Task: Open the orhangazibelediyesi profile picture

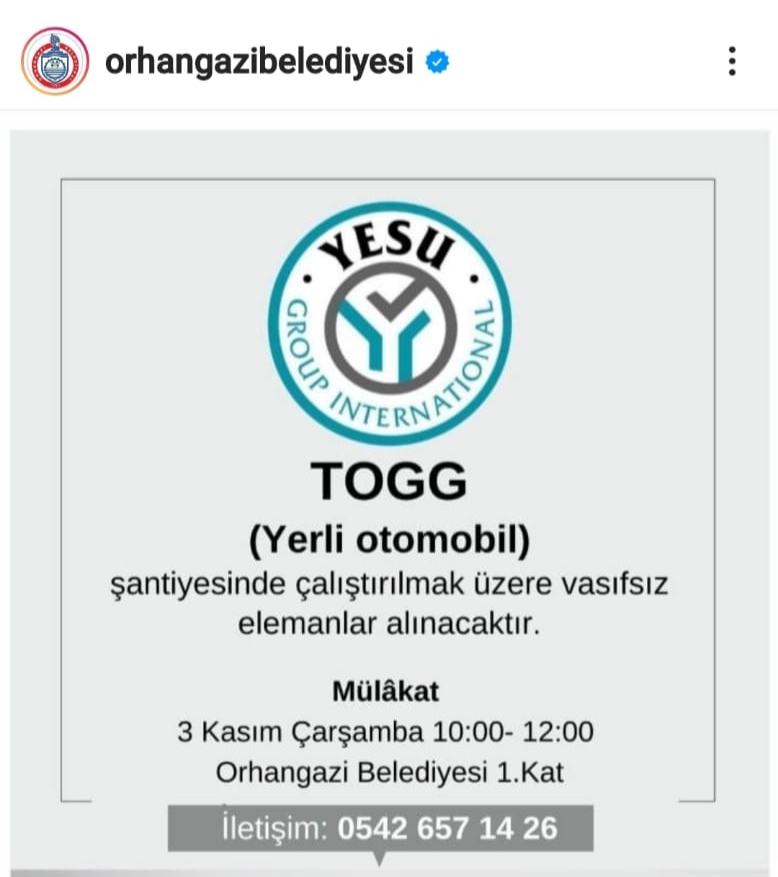Action: point(55,62)
